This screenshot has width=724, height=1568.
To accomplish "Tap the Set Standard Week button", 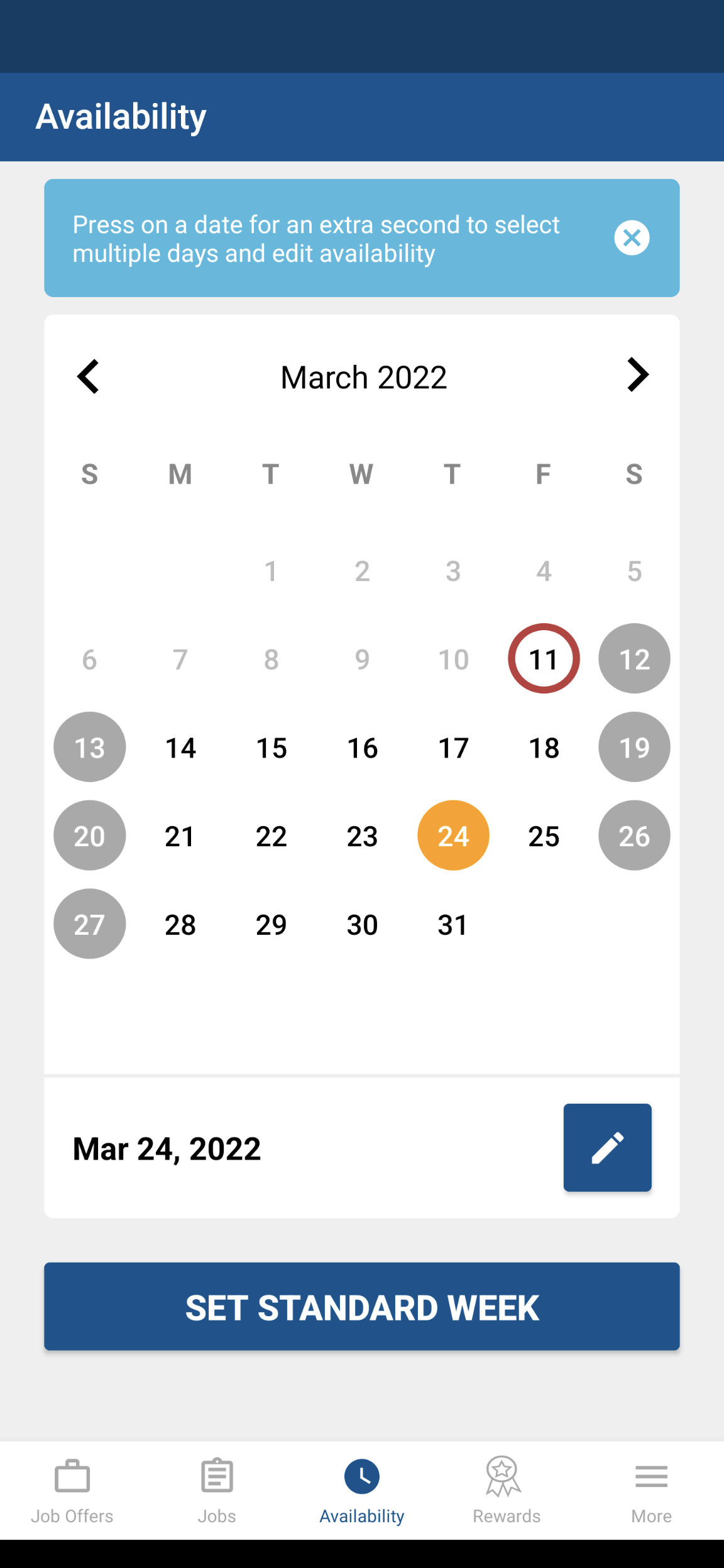I will [x=362, y=1307].
